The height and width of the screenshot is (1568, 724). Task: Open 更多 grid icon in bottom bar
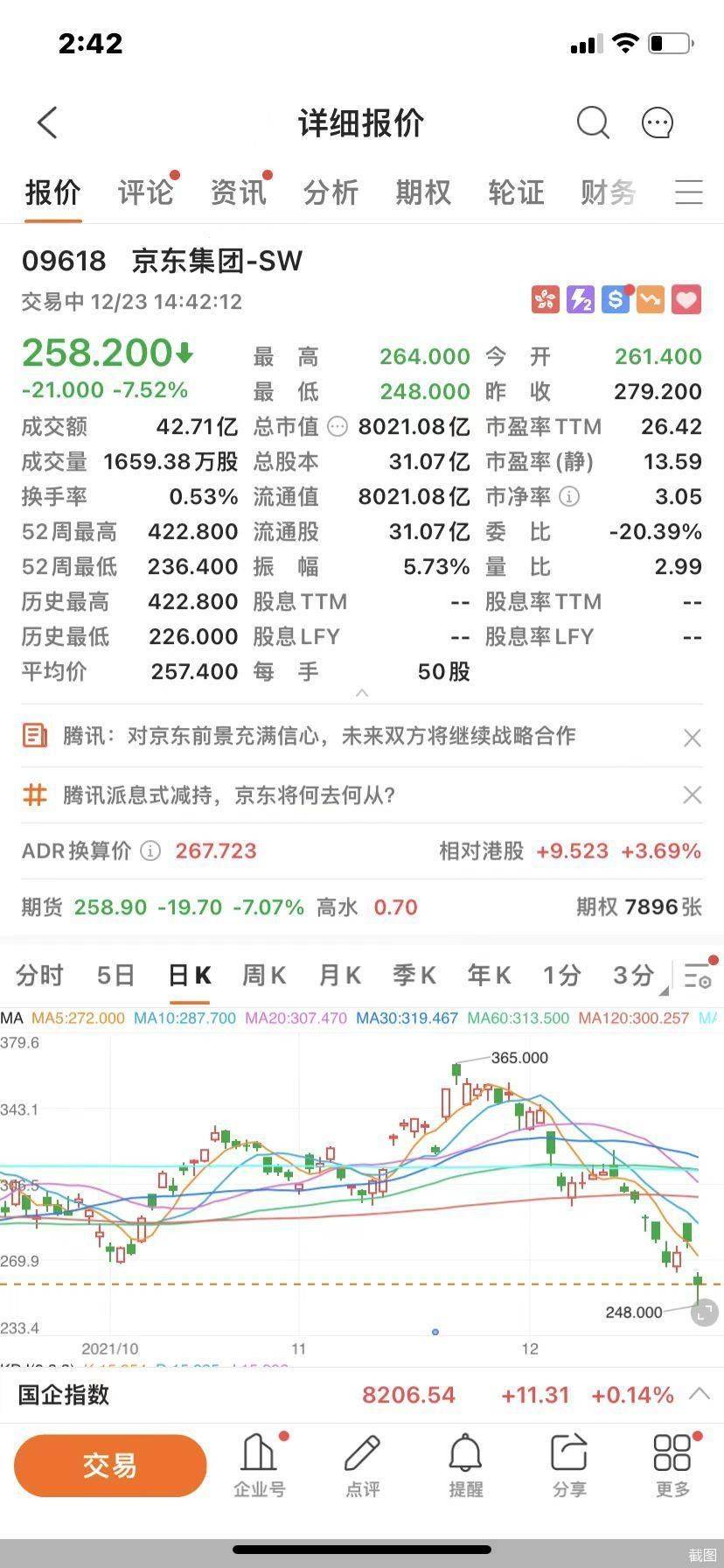tap(672, 1459)
